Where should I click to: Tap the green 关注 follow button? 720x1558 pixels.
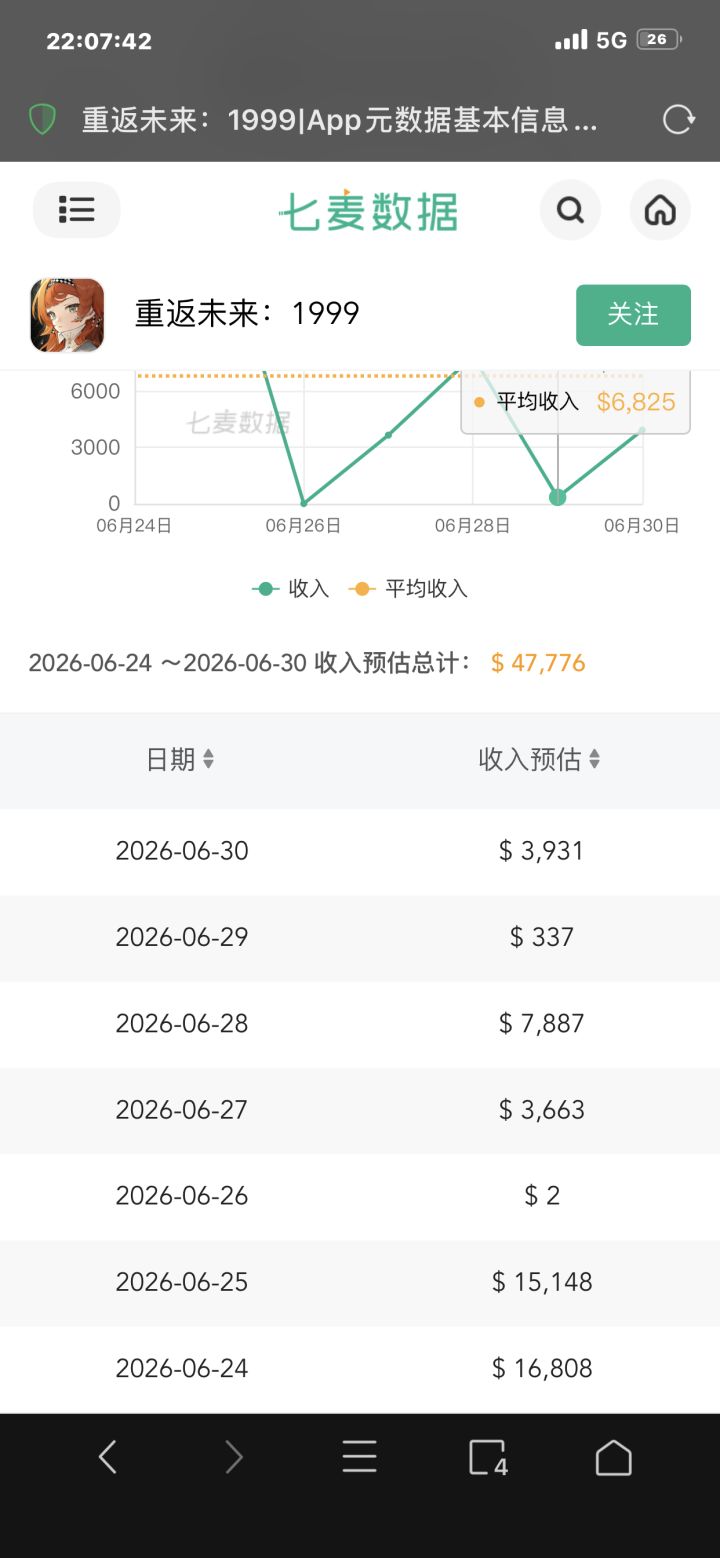633,315
